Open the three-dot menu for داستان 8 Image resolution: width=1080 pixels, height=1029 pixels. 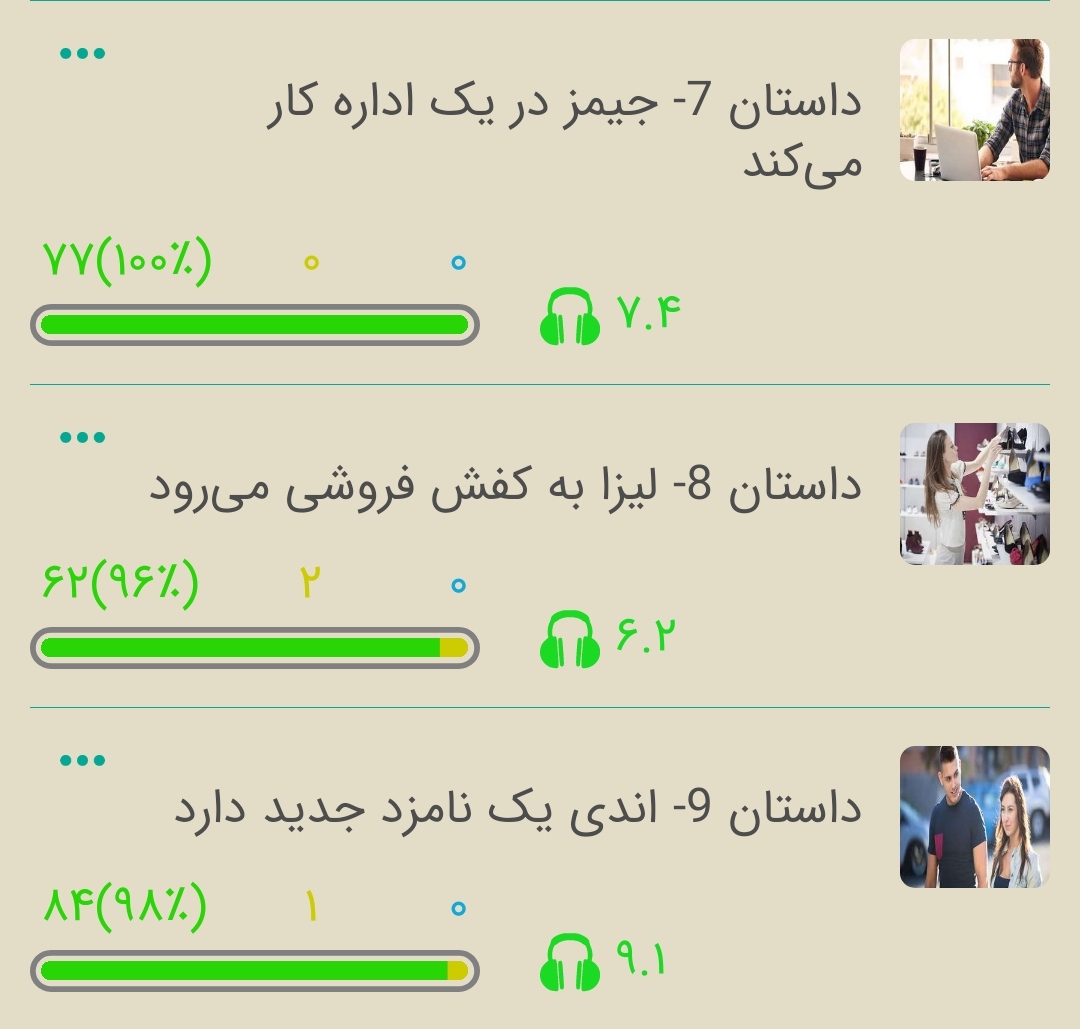82,438
